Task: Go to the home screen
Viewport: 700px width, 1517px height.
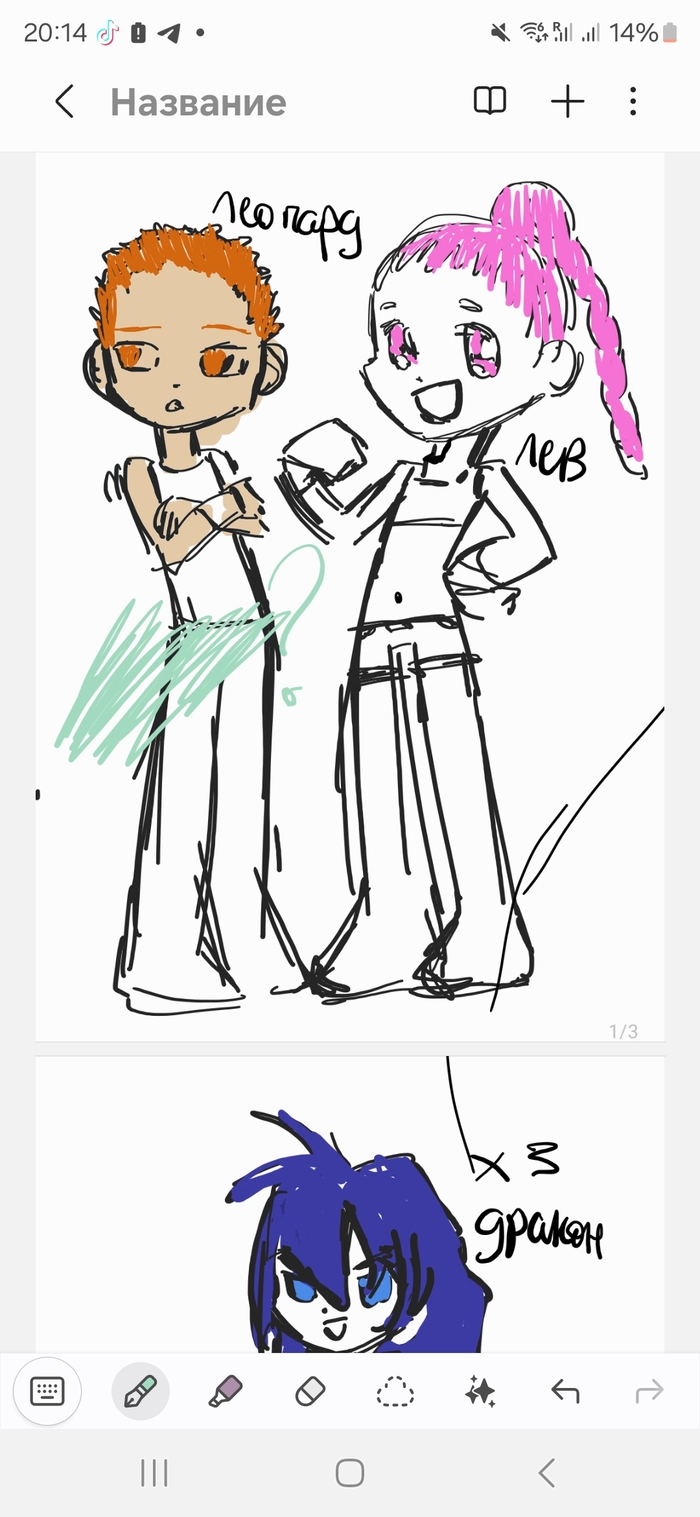Action: (x=350, y=1472)
